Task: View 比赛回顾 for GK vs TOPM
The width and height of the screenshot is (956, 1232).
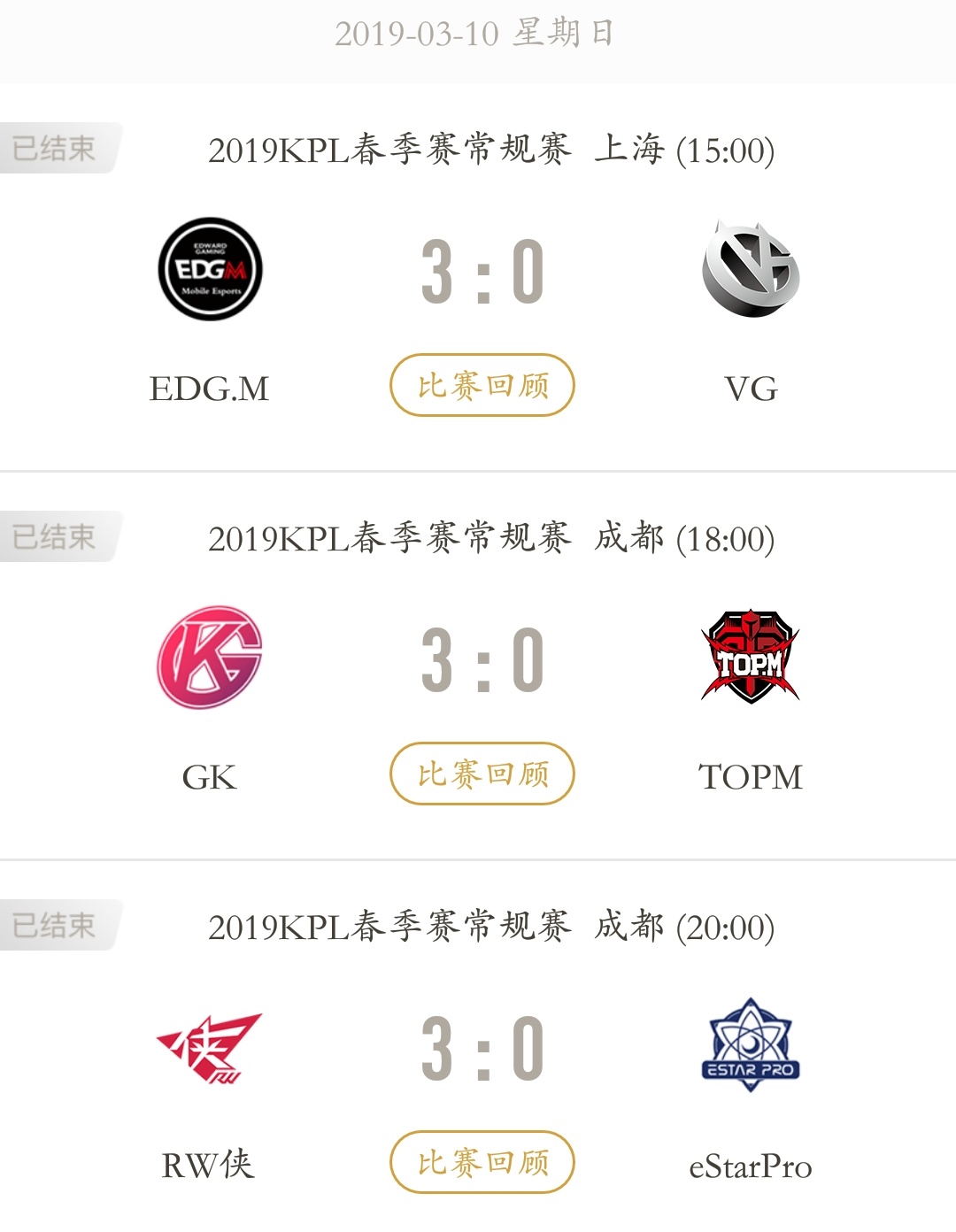Action: [482, 774]
